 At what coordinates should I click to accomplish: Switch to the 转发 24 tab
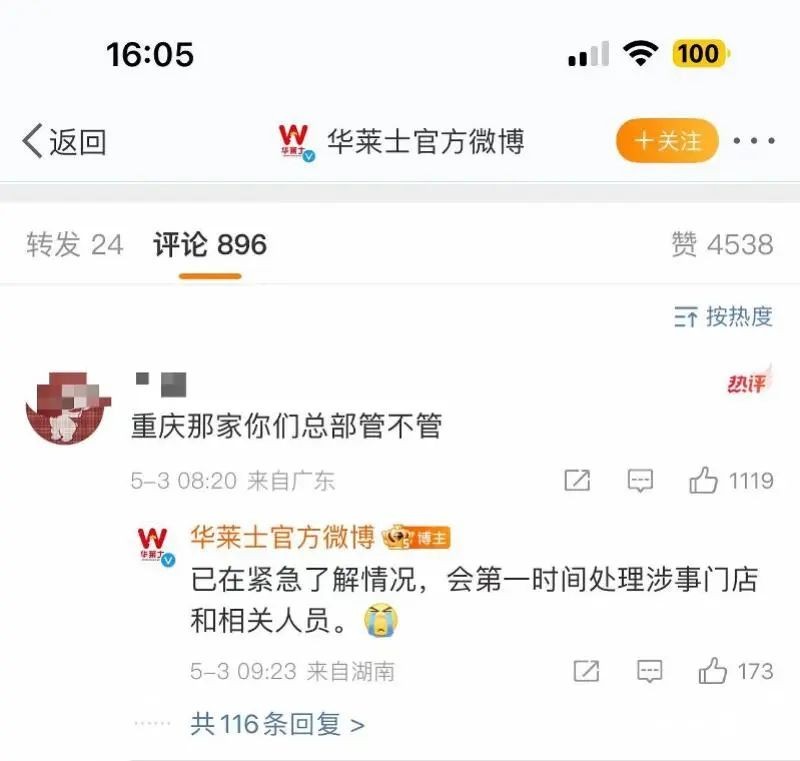click(75, 244)
